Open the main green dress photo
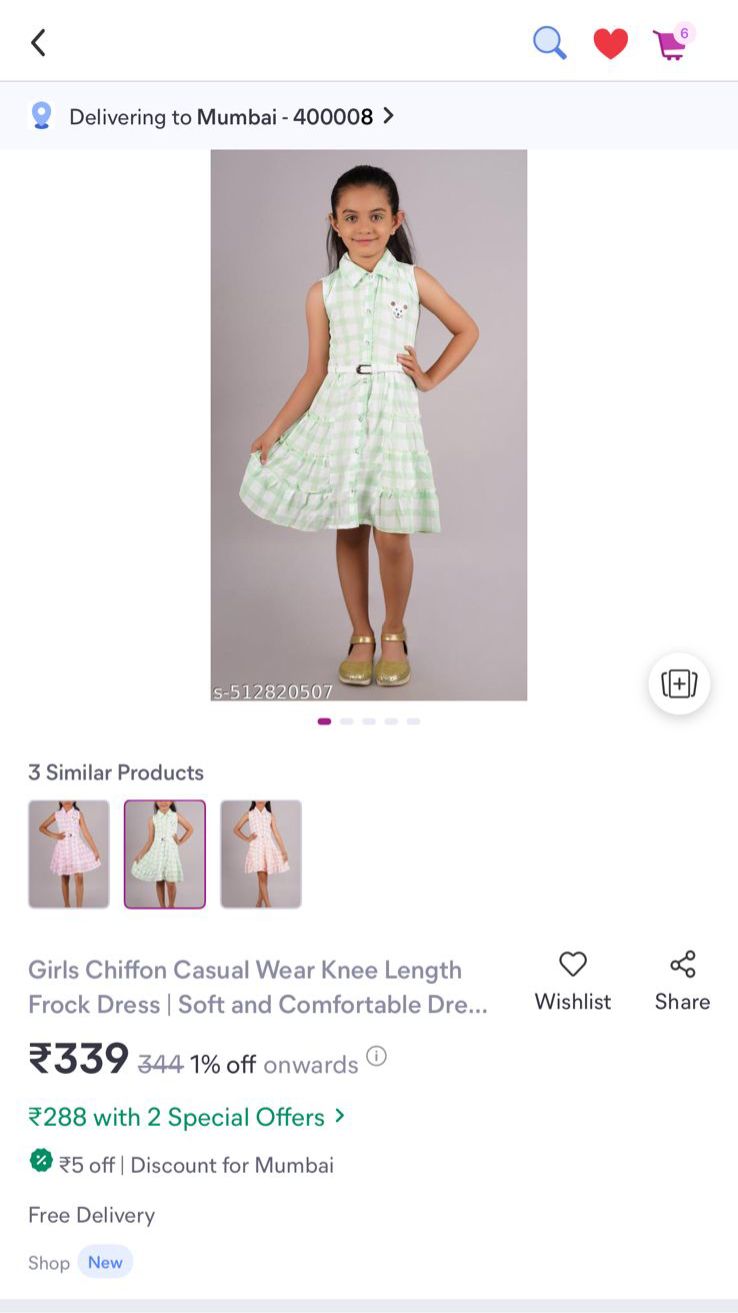The width and height of the screenshot is (738, 1313). point(368,425)
